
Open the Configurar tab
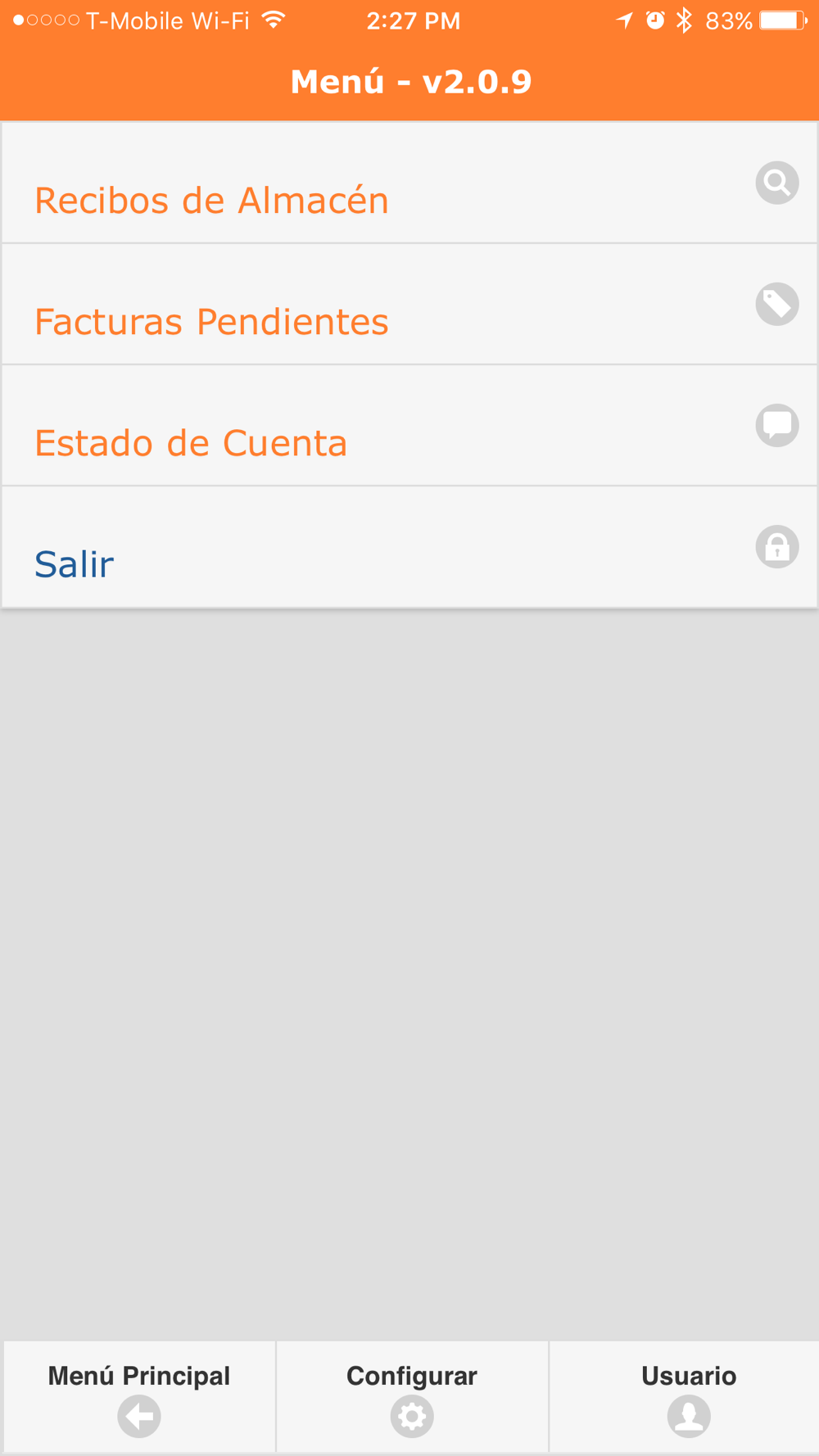[412, 1397]
